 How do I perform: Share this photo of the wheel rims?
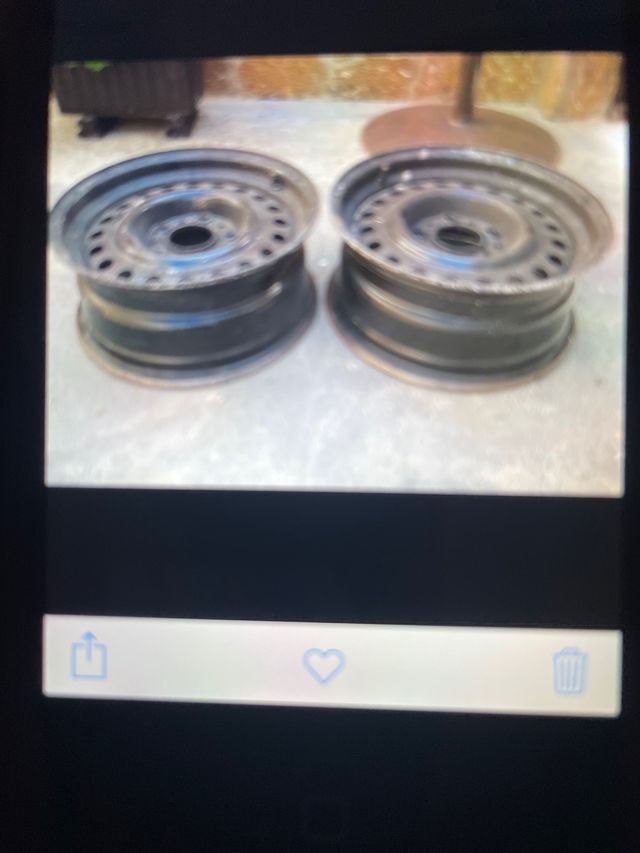(x=88, y=656)
